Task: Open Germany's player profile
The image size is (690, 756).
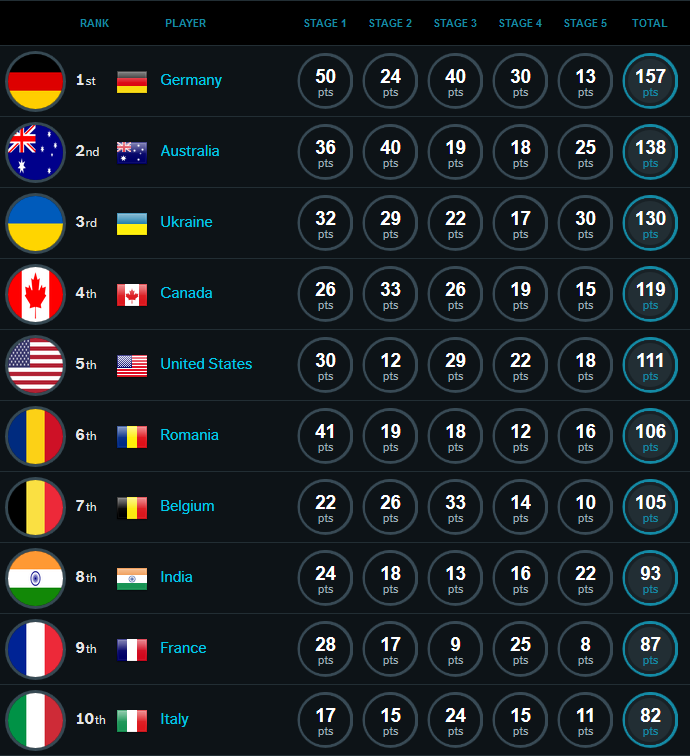Action: pyautogui.click(x=191, y=80)
